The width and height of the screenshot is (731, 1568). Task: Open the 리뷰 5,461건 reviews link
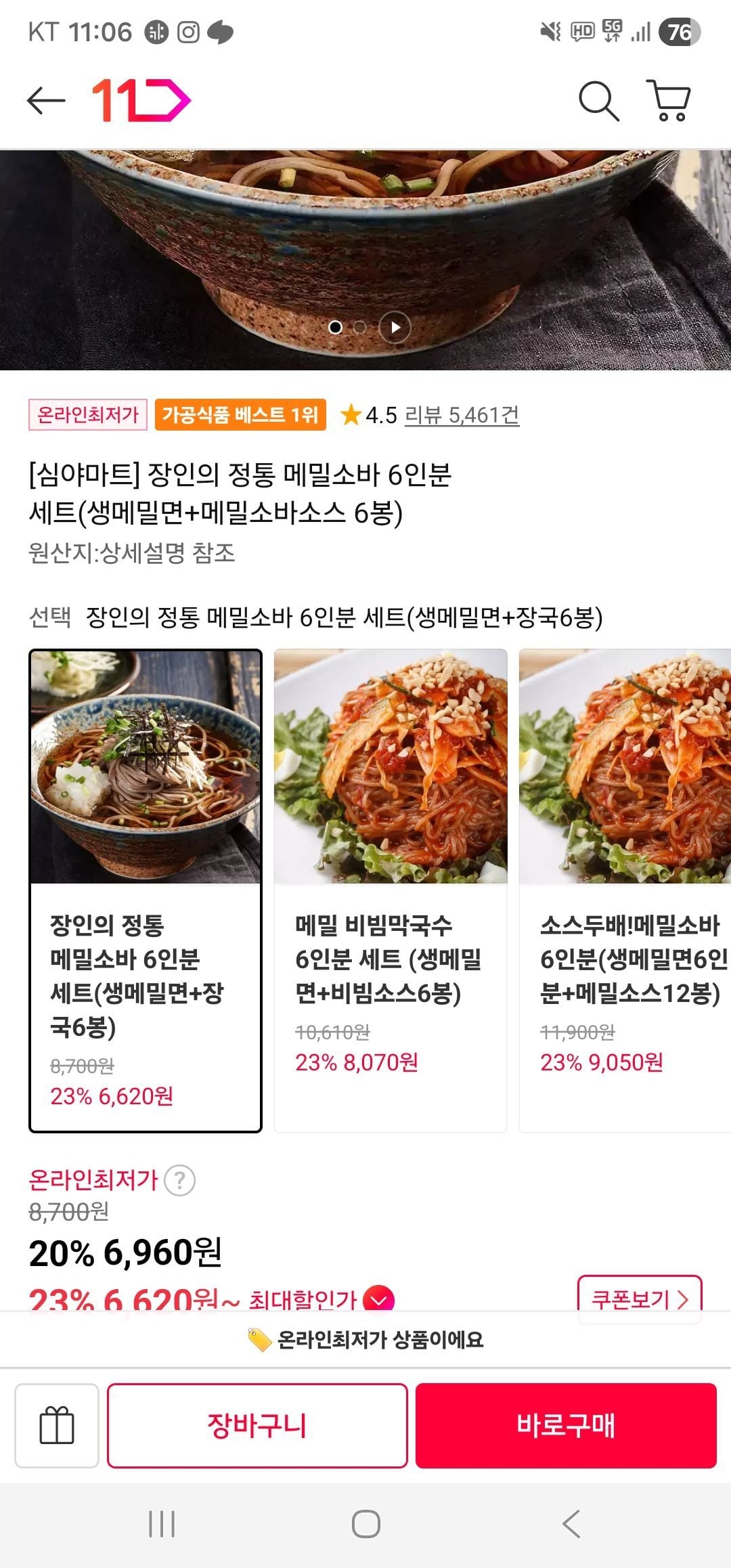coord(462,415)
